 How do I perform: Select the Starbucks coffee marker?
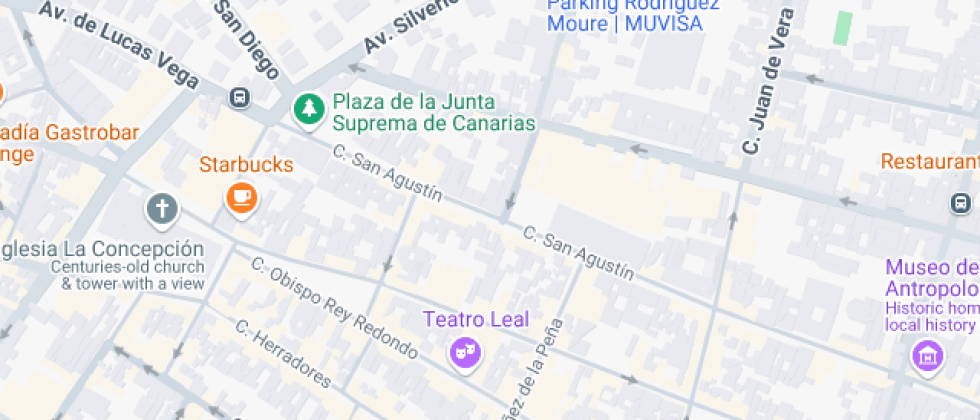pyautogui.click(x=240, y=196)
